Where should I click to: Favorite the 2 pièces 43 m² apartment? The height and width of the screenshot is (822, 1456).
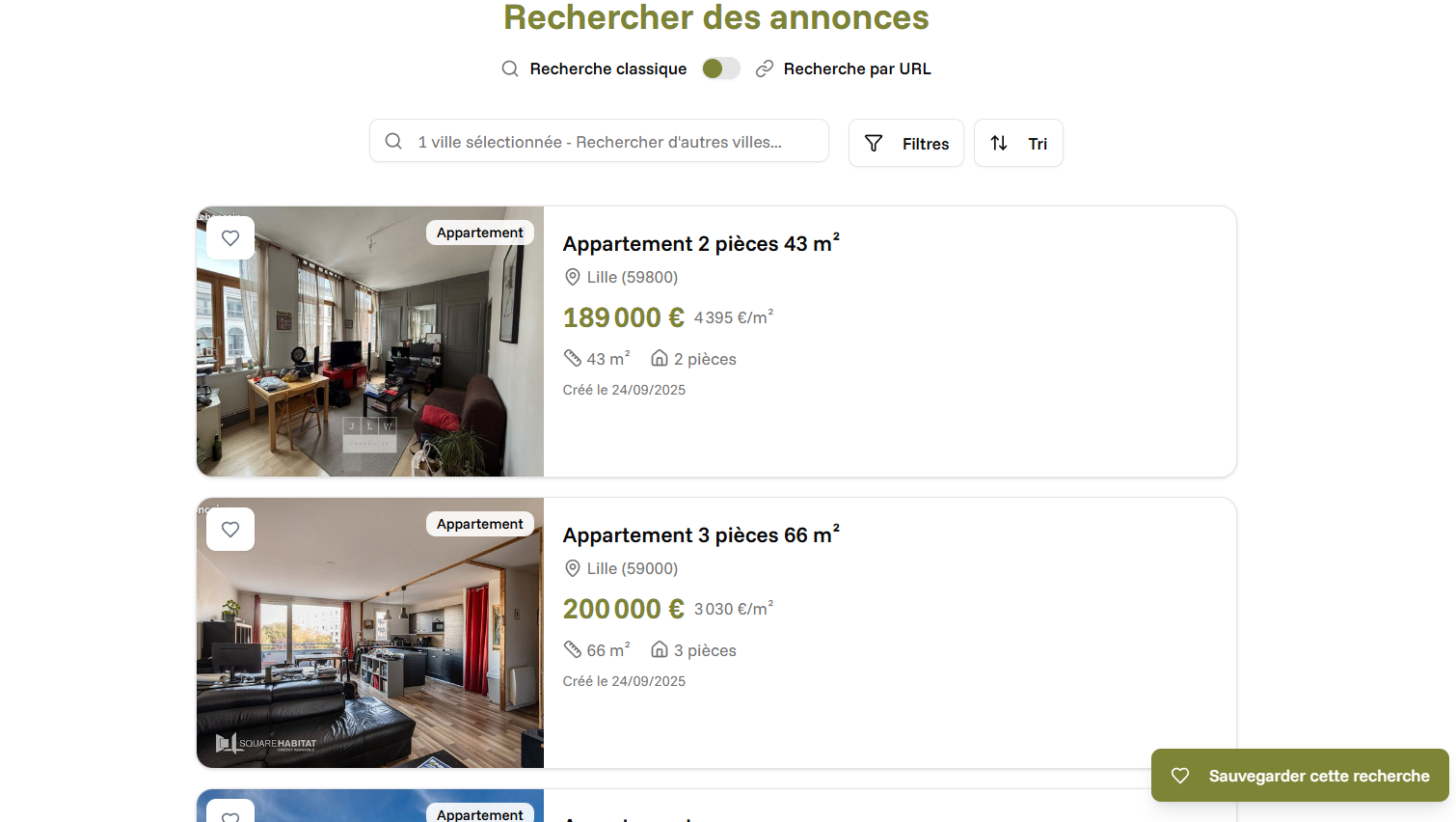pos(230,238)
